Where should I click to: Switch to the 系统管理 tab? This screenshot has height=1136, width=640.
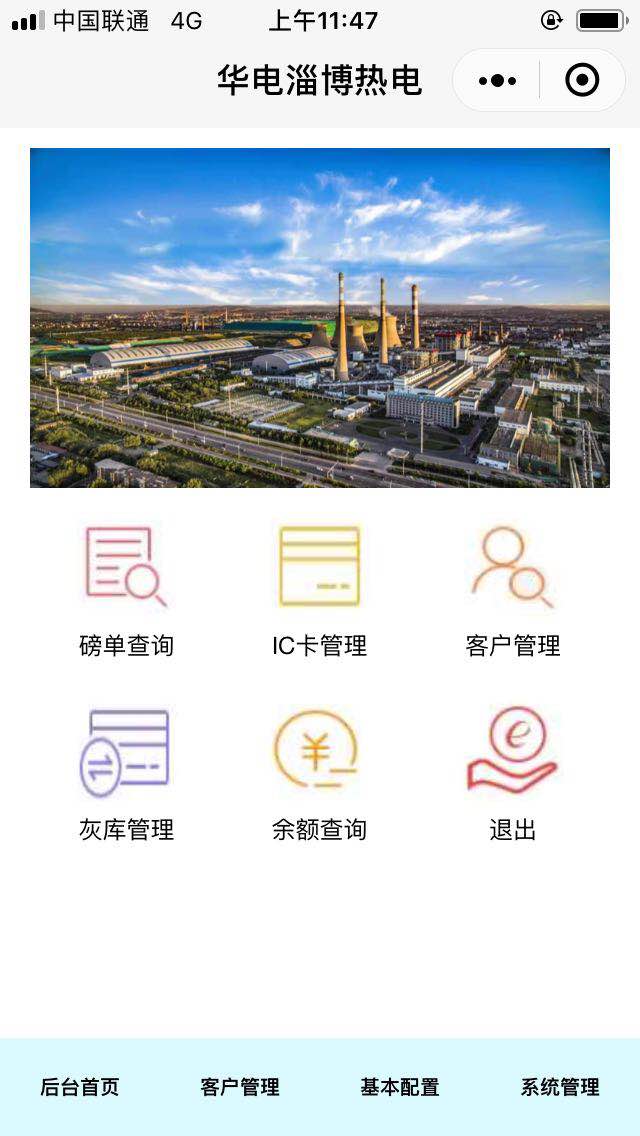[x=560, y=1087]
